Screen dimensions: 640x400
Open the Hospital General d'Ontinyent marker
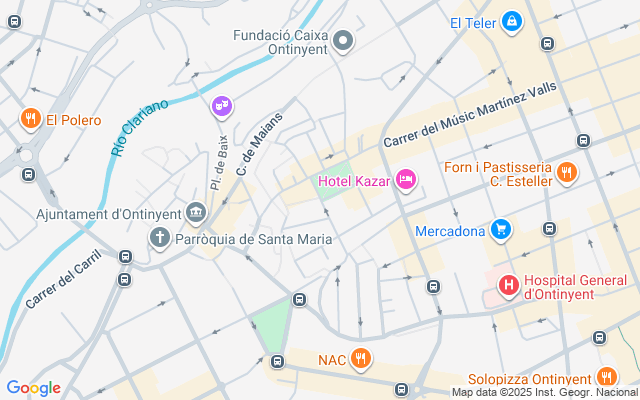pyautogui.click(x=509, y=286)
